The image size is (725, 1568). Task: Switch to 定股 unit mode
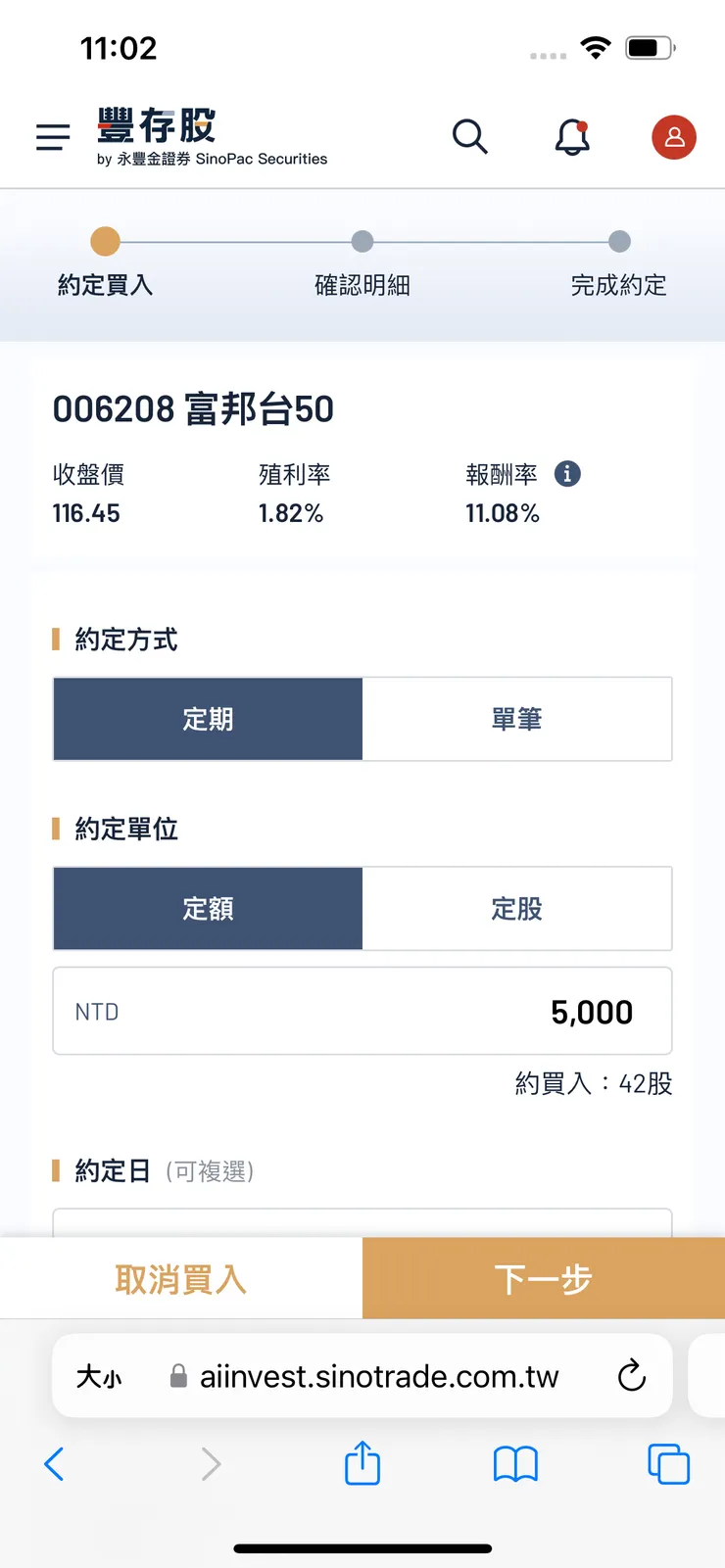(516, 908)
